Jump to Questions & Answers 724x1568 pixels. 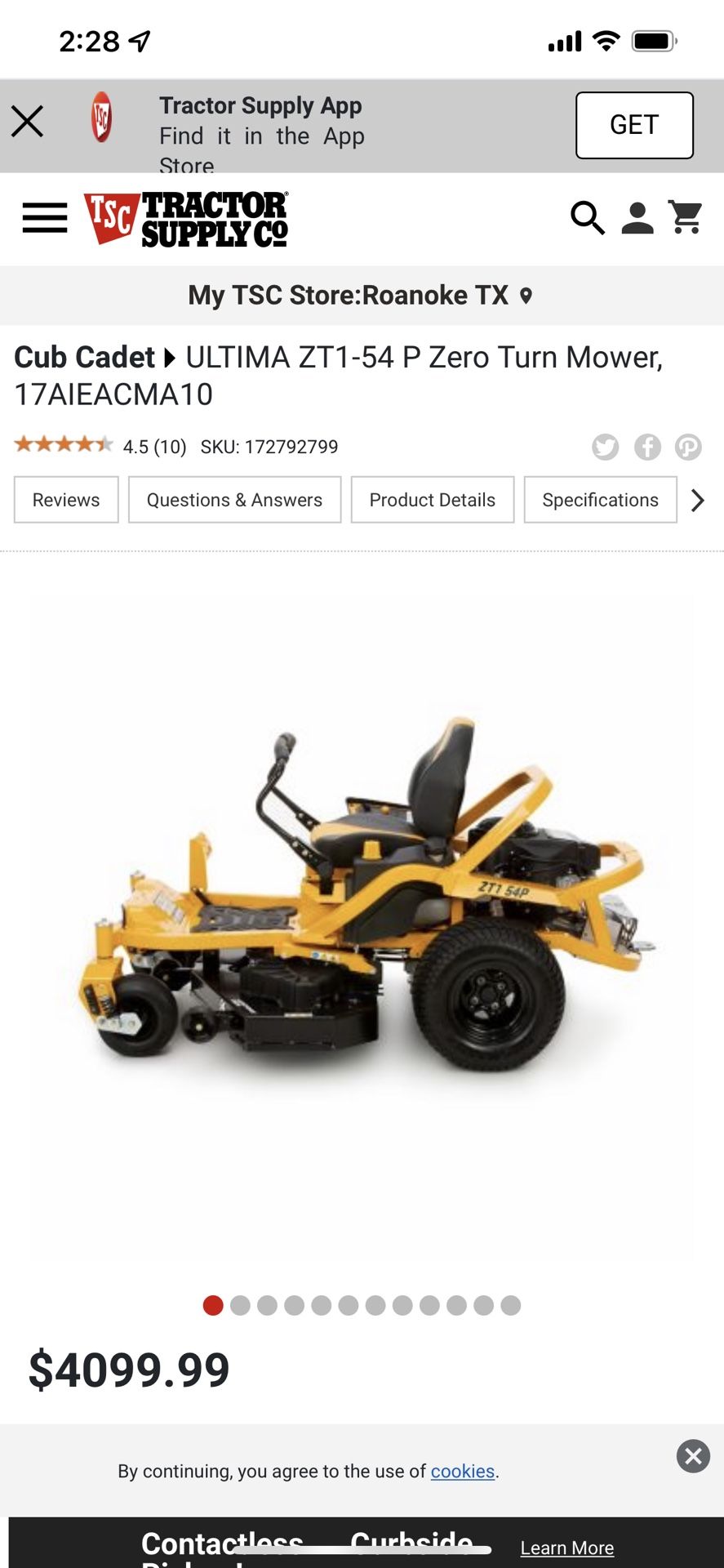[234, 500]
